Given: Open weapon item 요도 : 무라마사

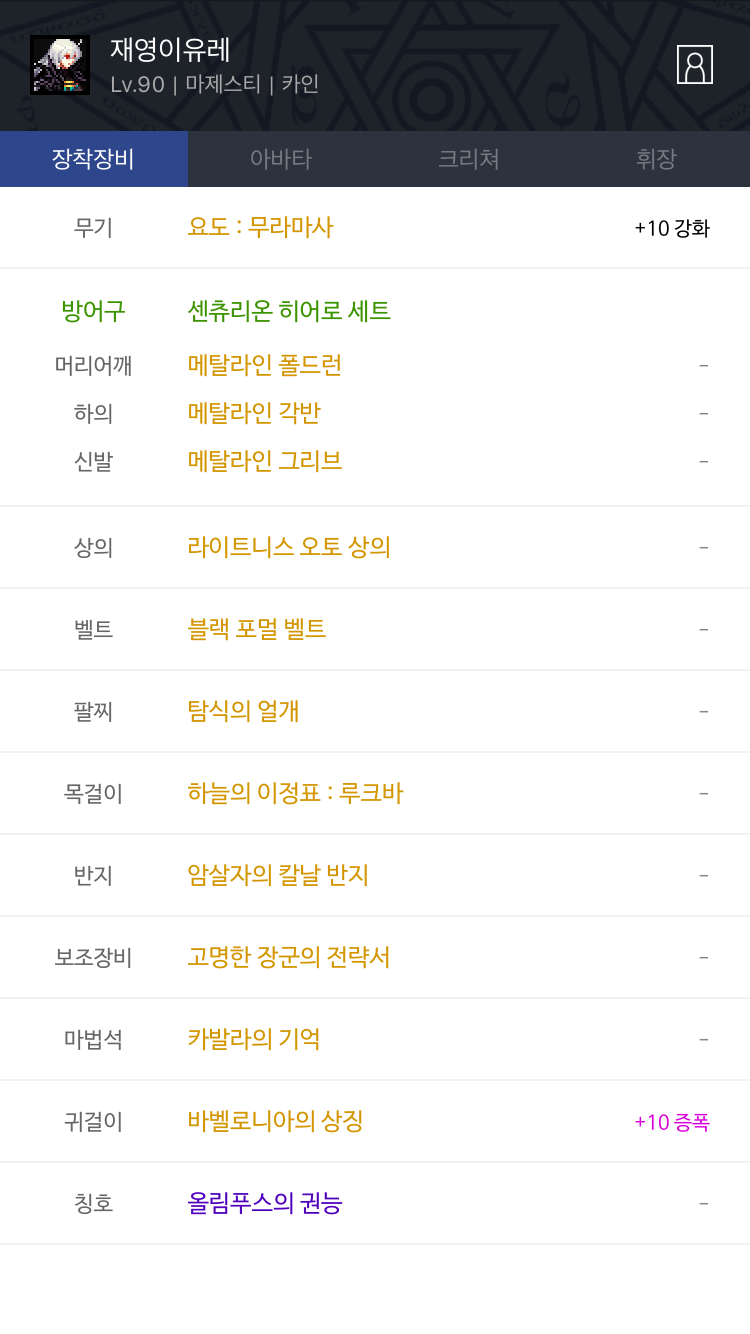Looking at the screenshot, I should point(260,227).
